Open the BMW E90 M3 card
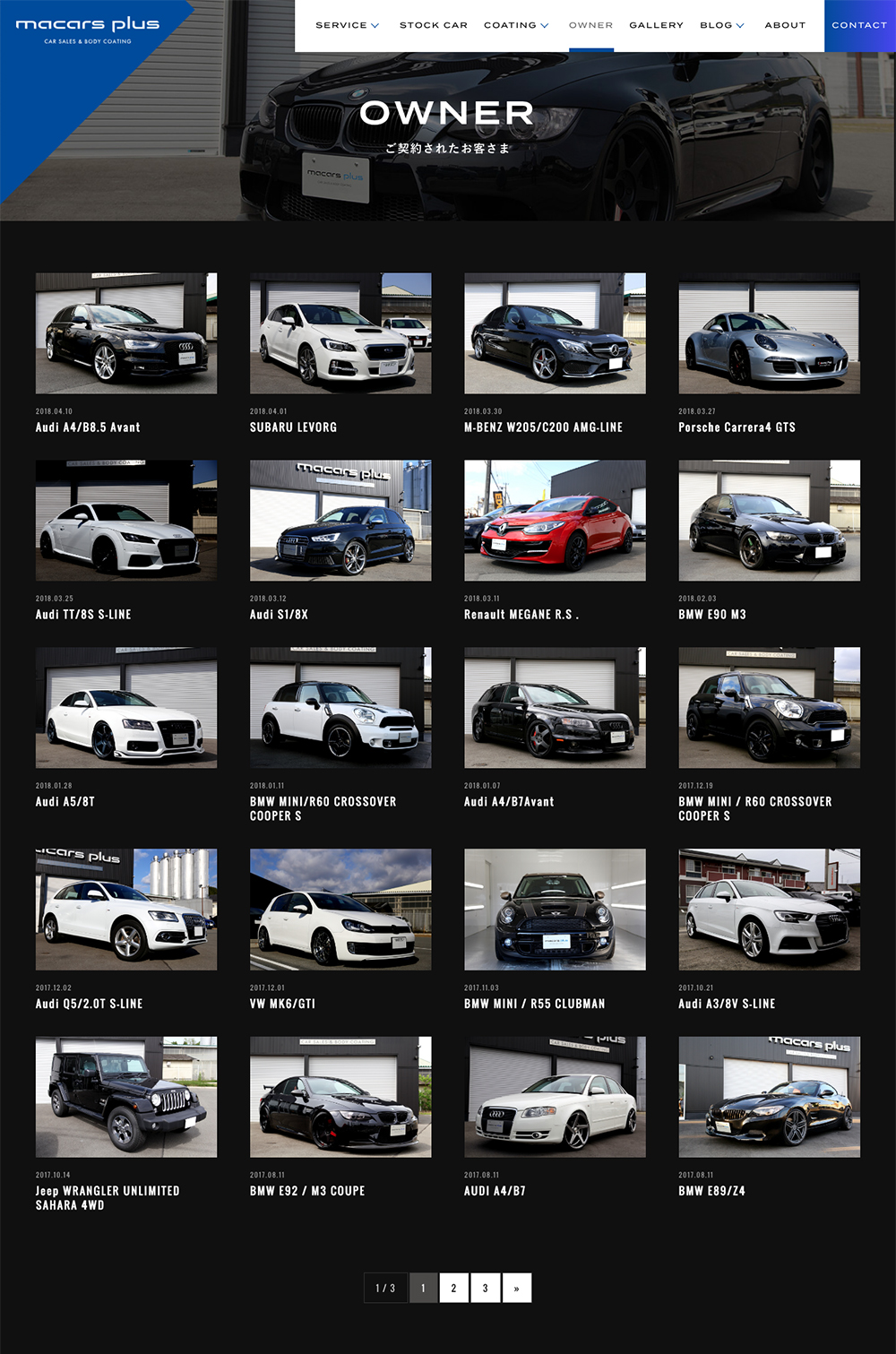Viewport: 896px width, 1354px height. pos(769,541)
